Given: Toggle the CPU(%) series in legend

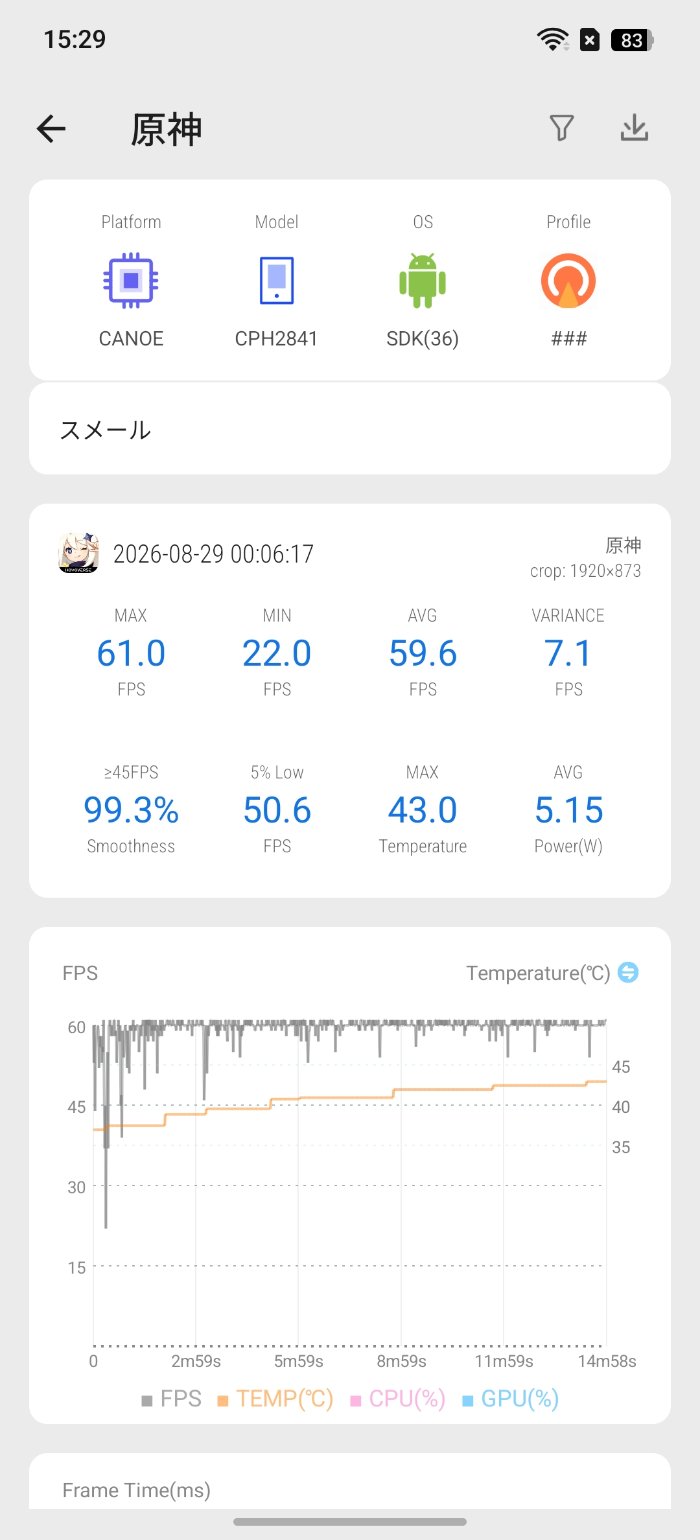Looking at the screenshot, I should (397, 1399).
